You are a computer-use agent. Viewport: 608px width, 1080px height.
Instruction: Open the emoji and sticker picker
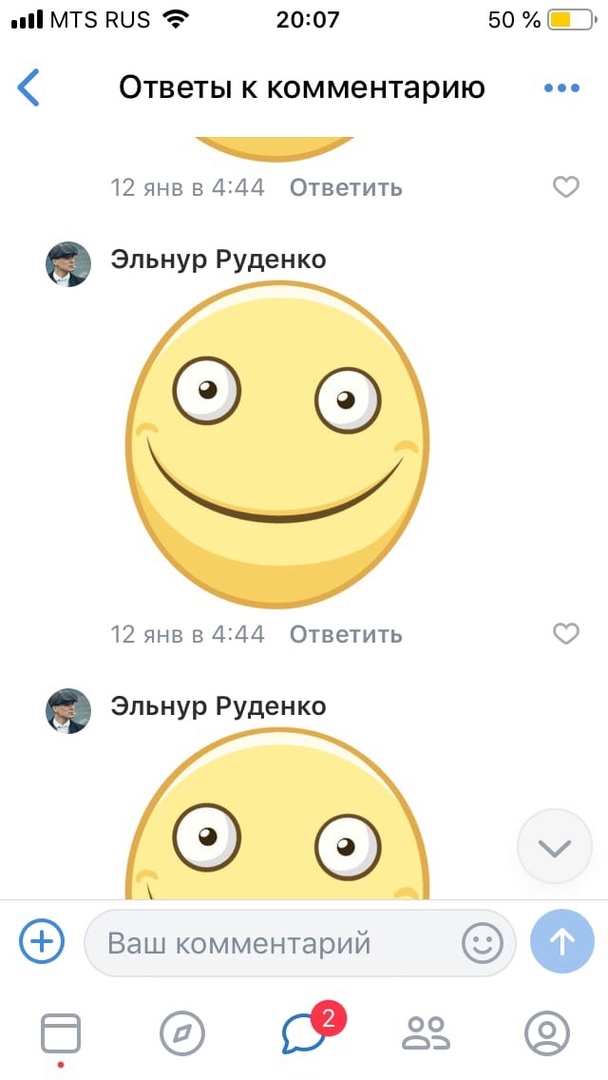(x=482, y=942)
